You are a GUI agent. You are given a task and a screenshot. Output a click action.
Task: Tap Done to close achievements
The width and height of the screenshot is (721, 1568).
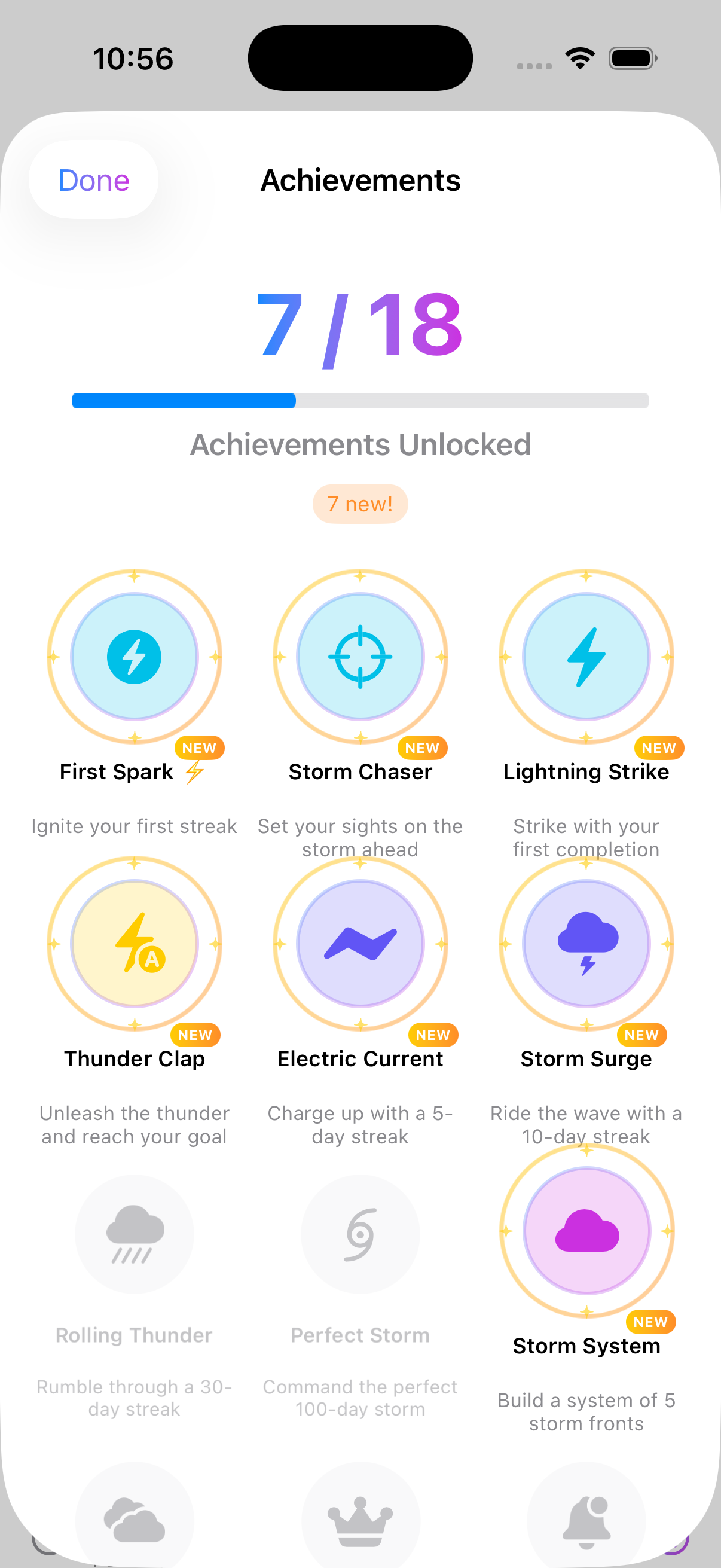click(x=93, y=179)
